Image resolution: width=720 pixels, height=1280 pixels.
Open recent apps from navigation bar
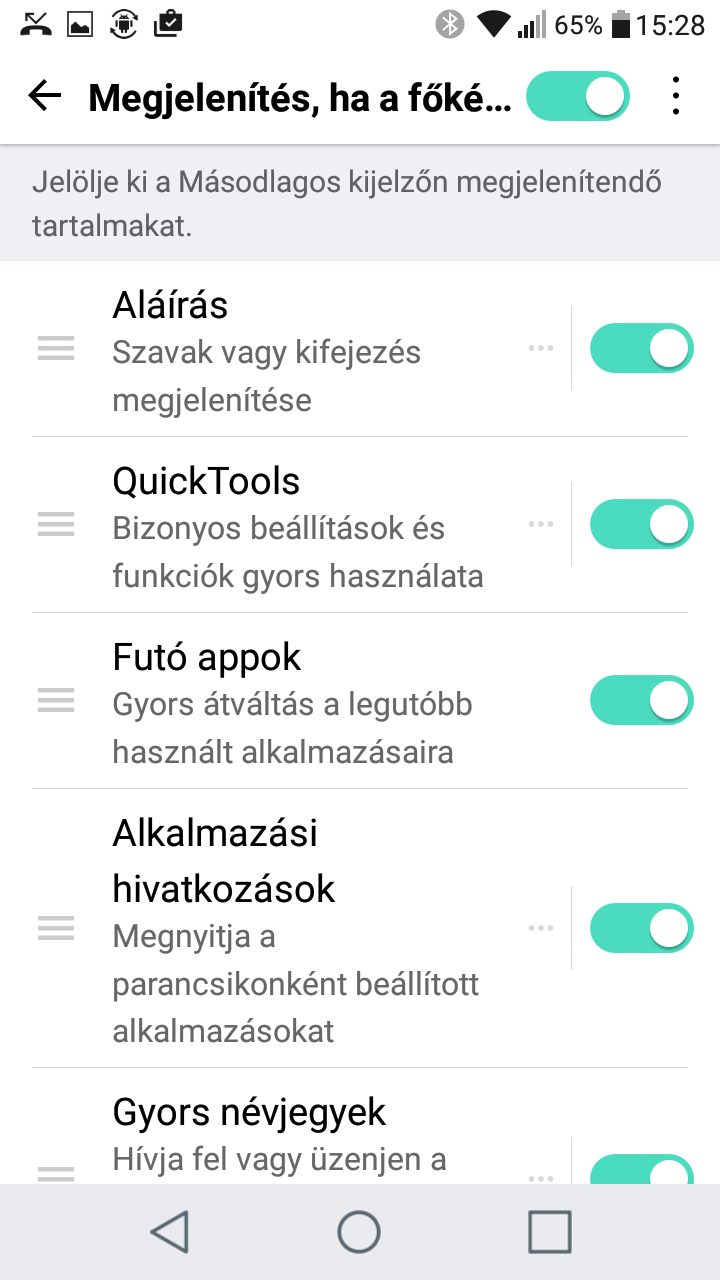pos(549,1232)
